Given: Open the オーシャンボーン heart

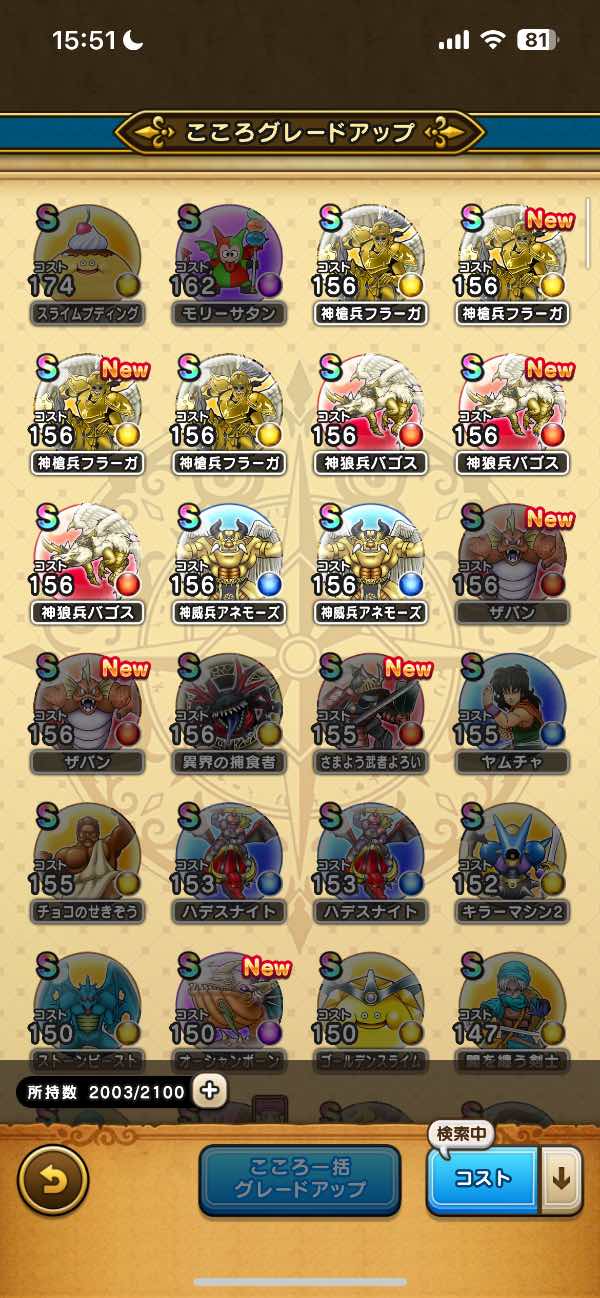Looking at the screenshot, I should [230, 1005].
